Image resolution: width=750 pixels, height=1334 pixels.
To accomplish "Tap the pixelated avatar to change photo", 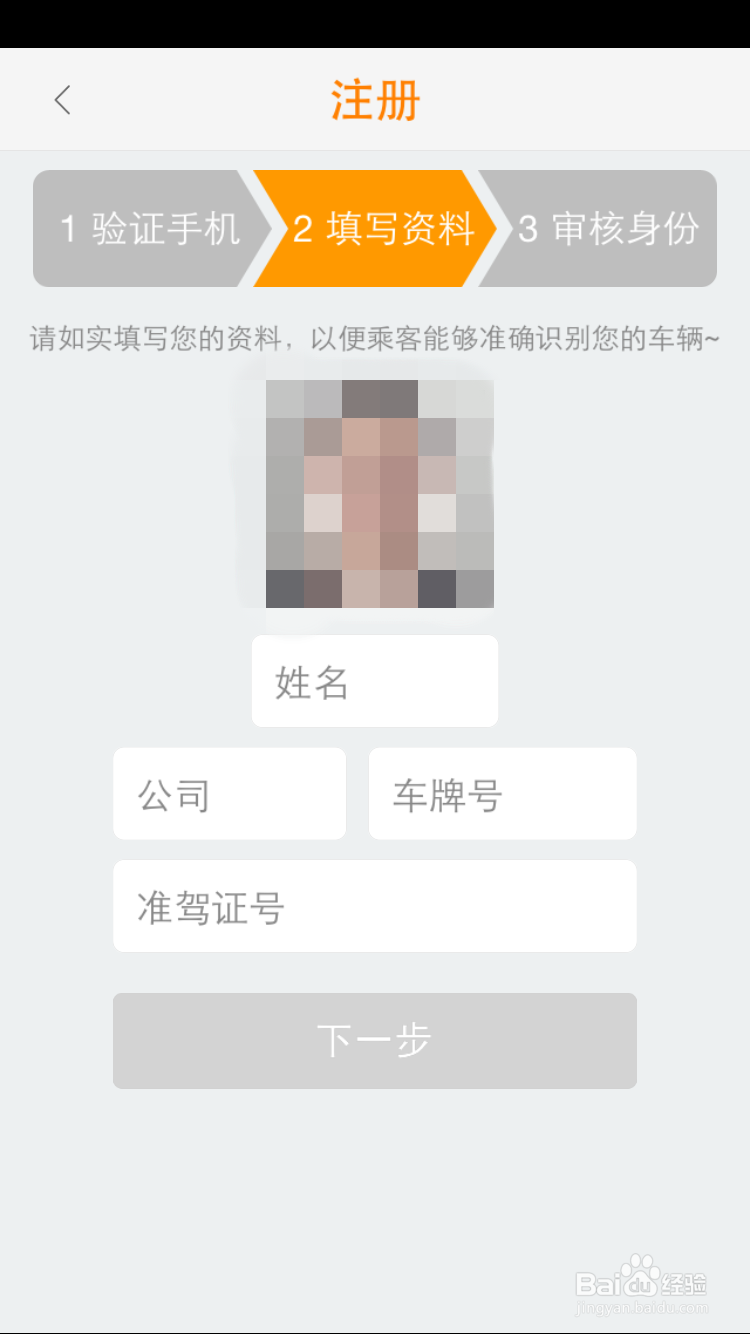I will point(375,490).
